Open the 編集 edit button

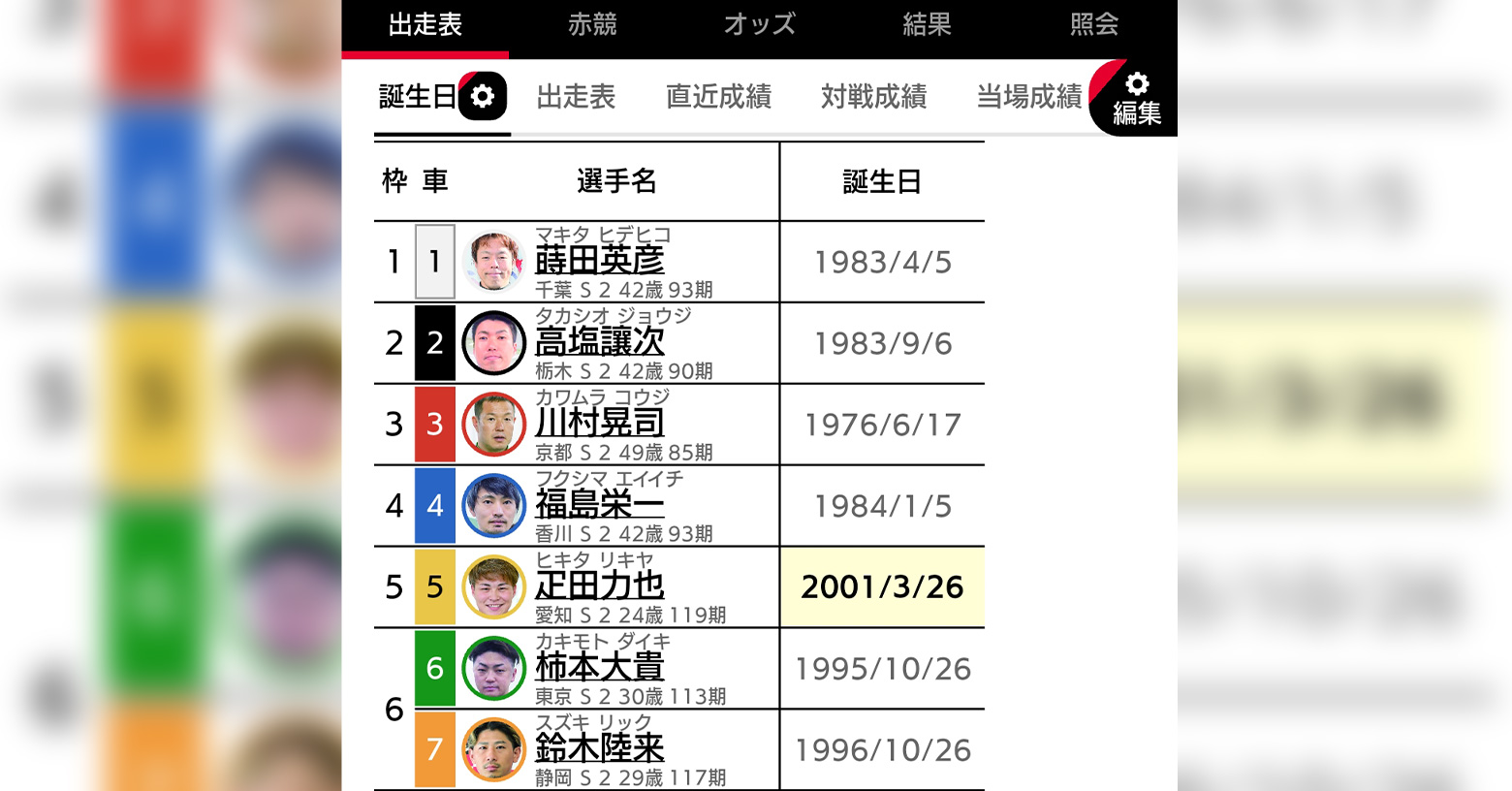[1136, 100]
